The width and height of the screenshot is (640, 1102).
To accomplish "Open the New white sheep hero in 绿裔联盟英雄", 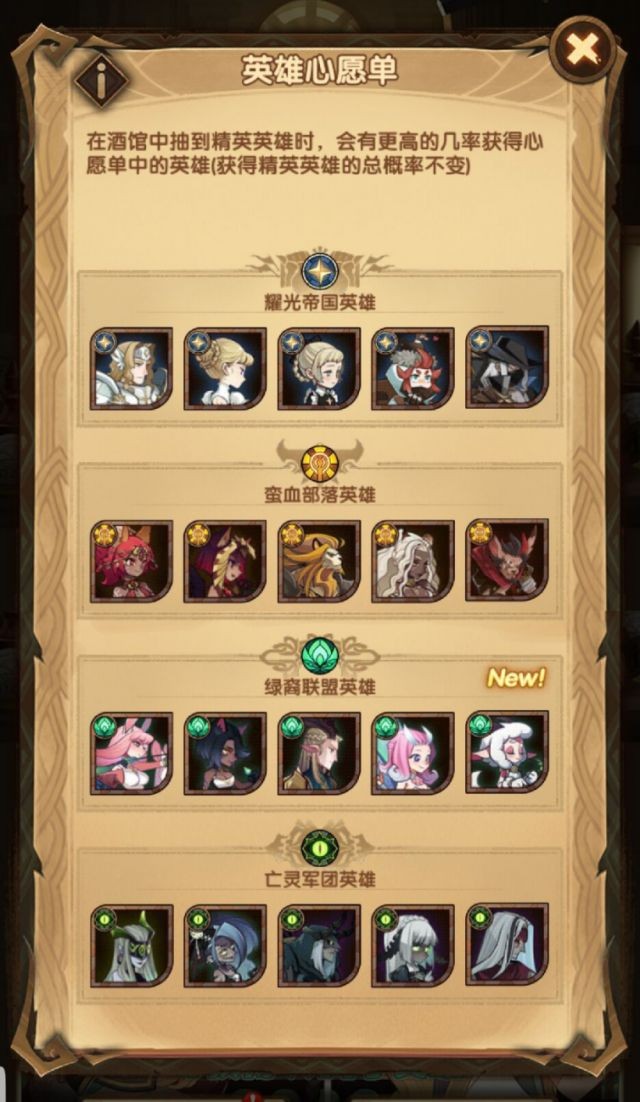I will [507, 753].
